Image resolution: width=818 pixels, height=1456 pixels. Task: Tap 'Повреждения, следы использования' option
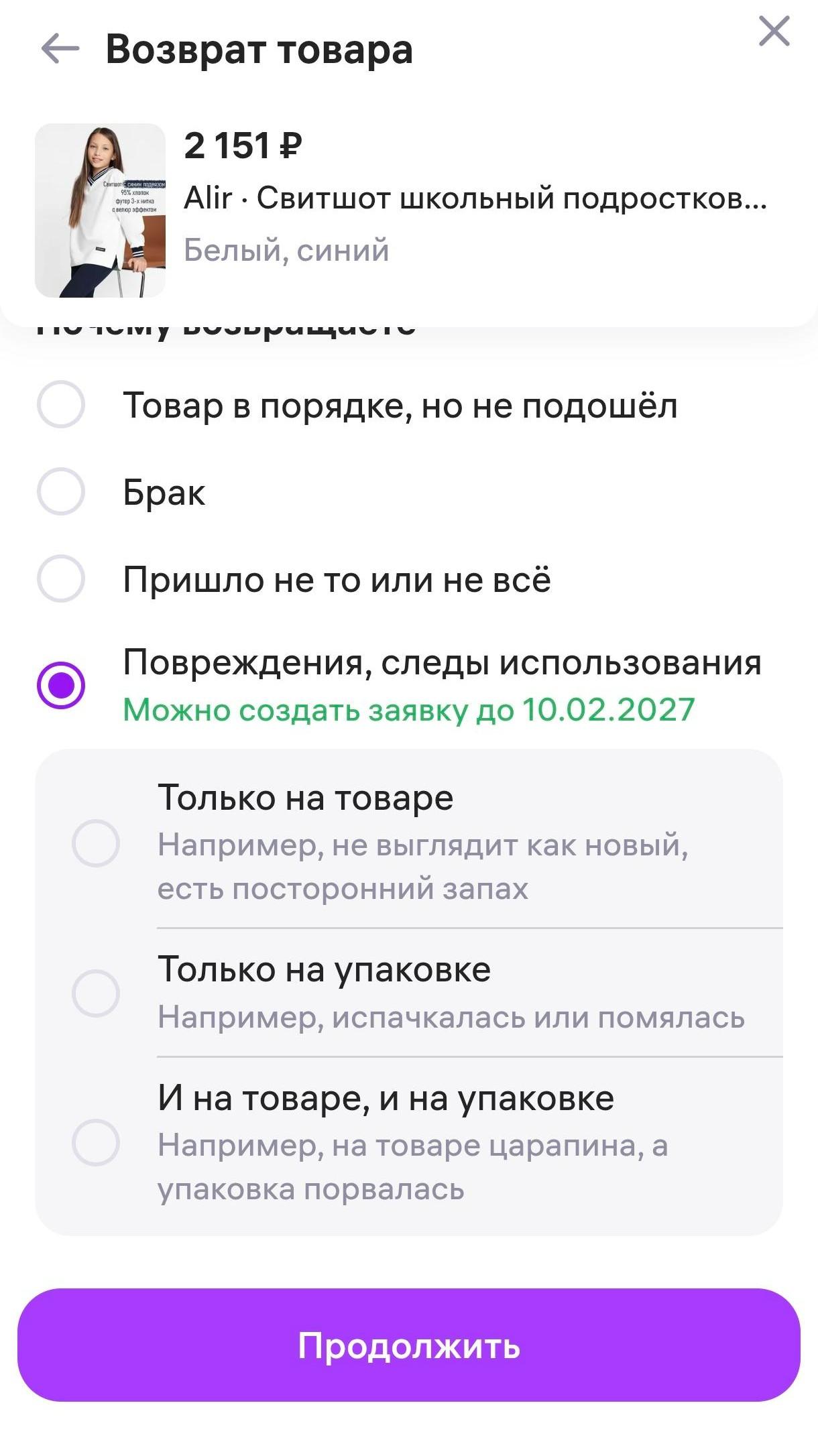coord(61,685)
